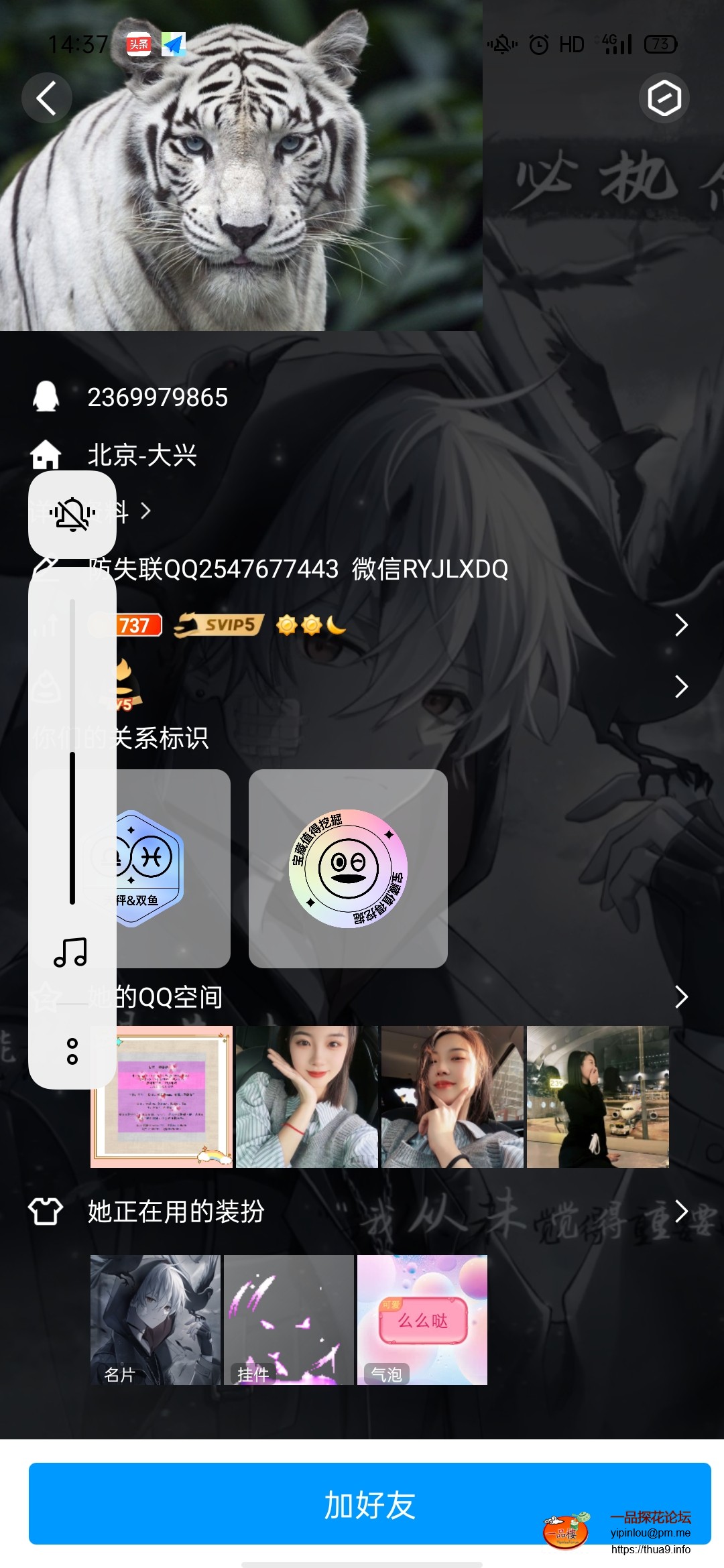The image size is (724, 1568).
Task: Open the SVIP5 level row
Action: (x=402, y=625)
